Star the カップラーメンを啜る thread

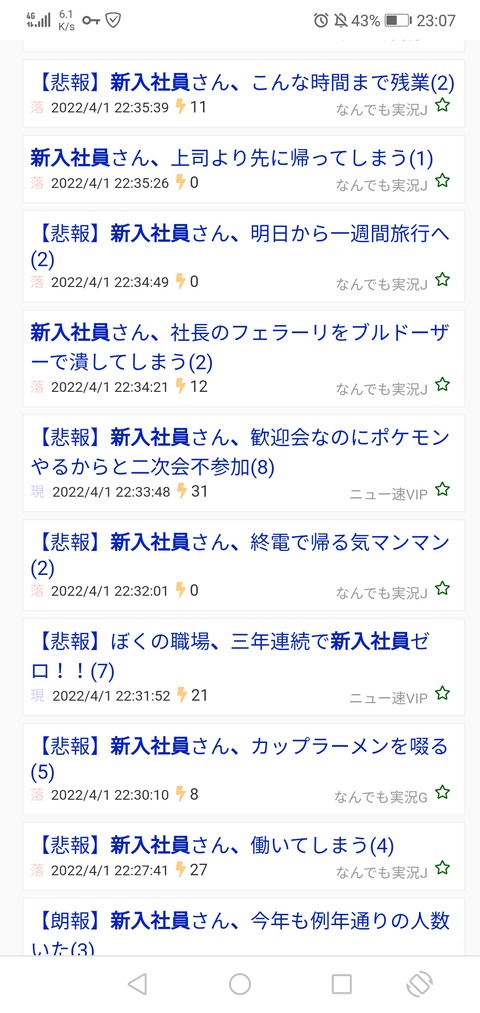point(442,792)
